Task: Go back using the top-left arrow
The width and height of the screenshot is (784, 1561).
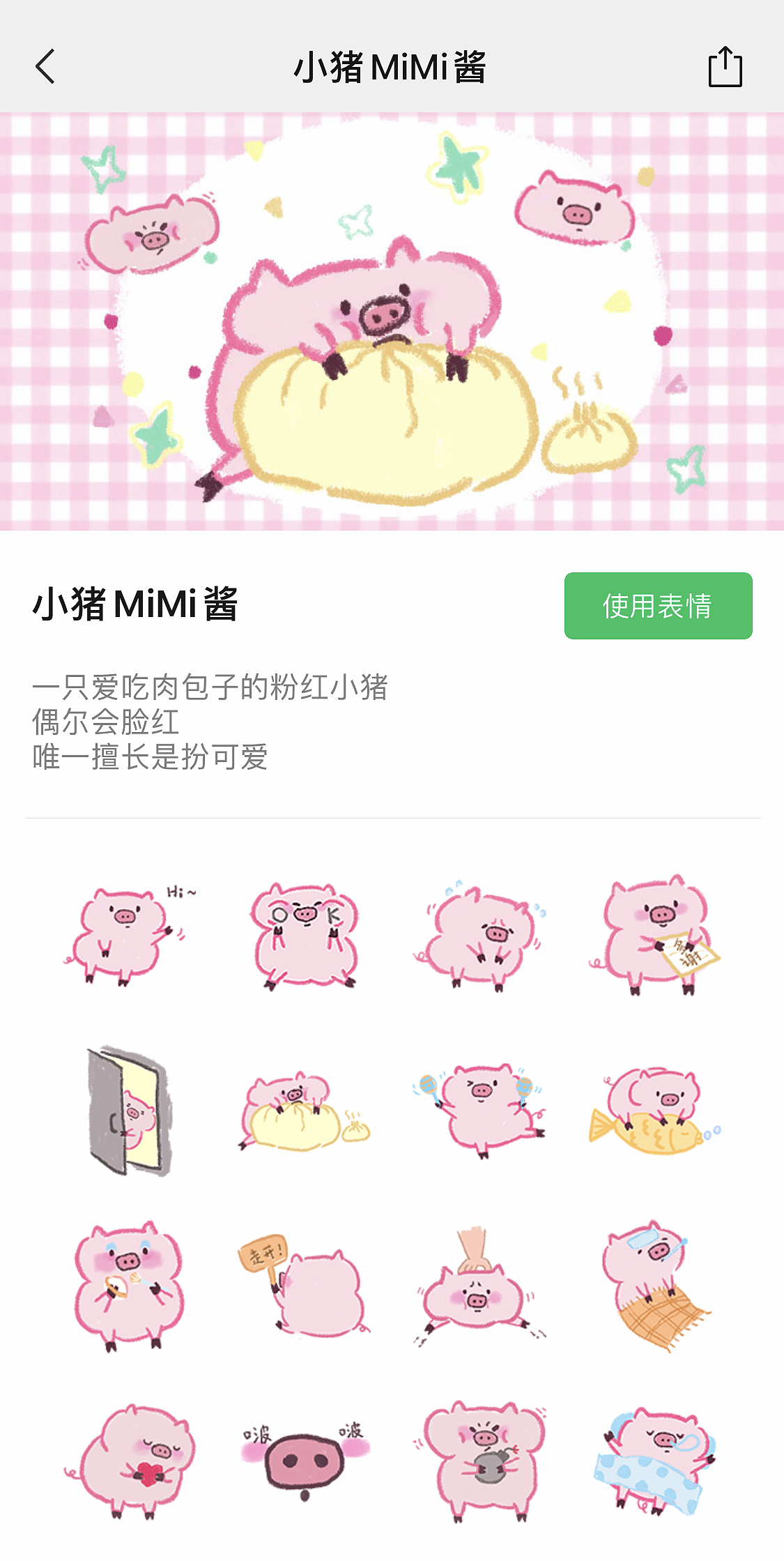Action: tap(46, 67)
